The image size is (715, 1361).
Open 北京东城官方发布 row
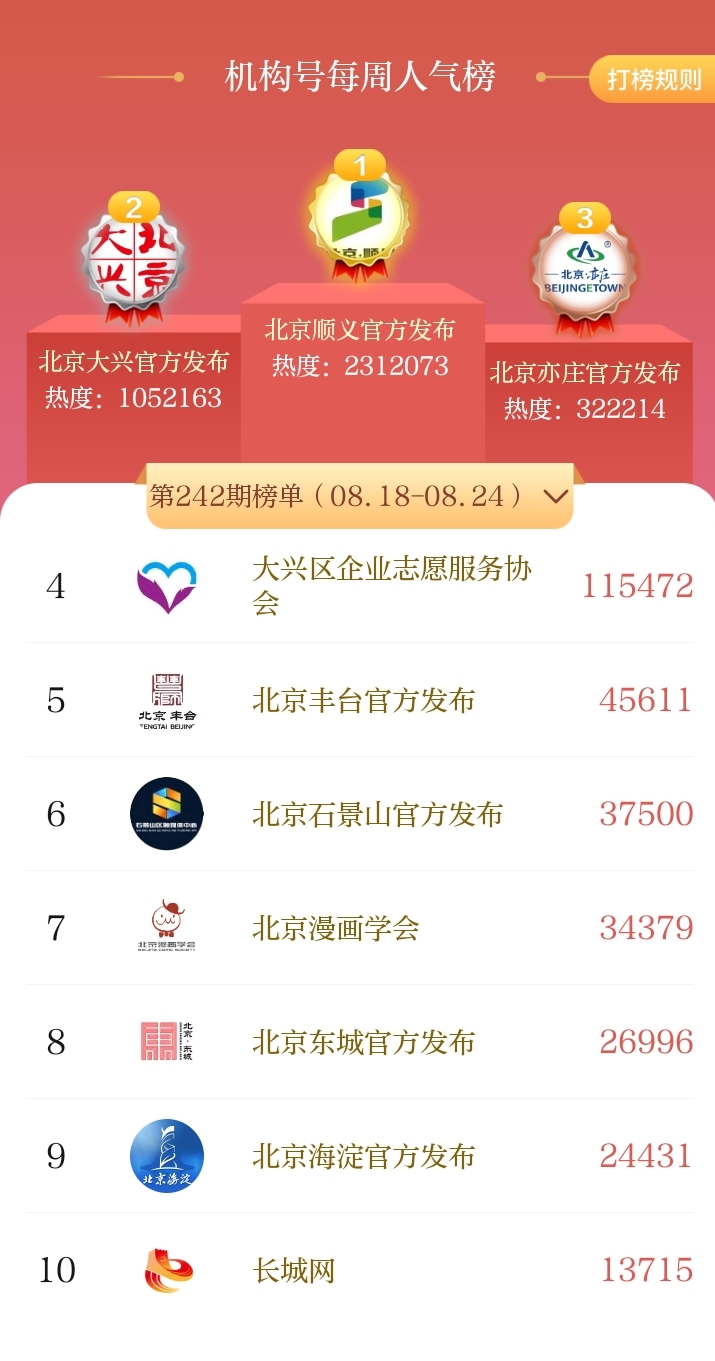coord(360,1042)
